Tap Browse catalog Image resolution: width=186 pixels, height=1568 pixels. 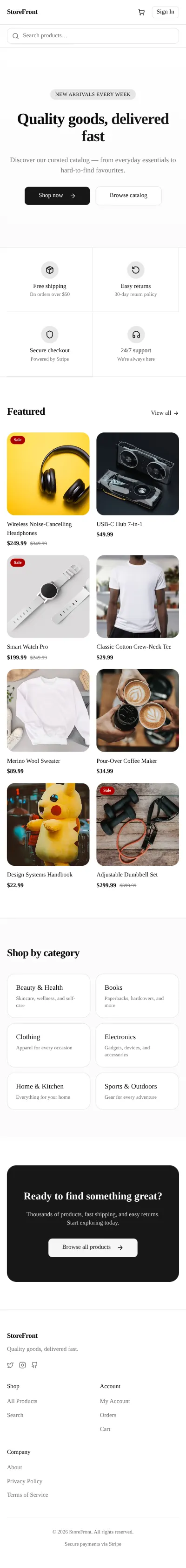[x=128, y=195]
